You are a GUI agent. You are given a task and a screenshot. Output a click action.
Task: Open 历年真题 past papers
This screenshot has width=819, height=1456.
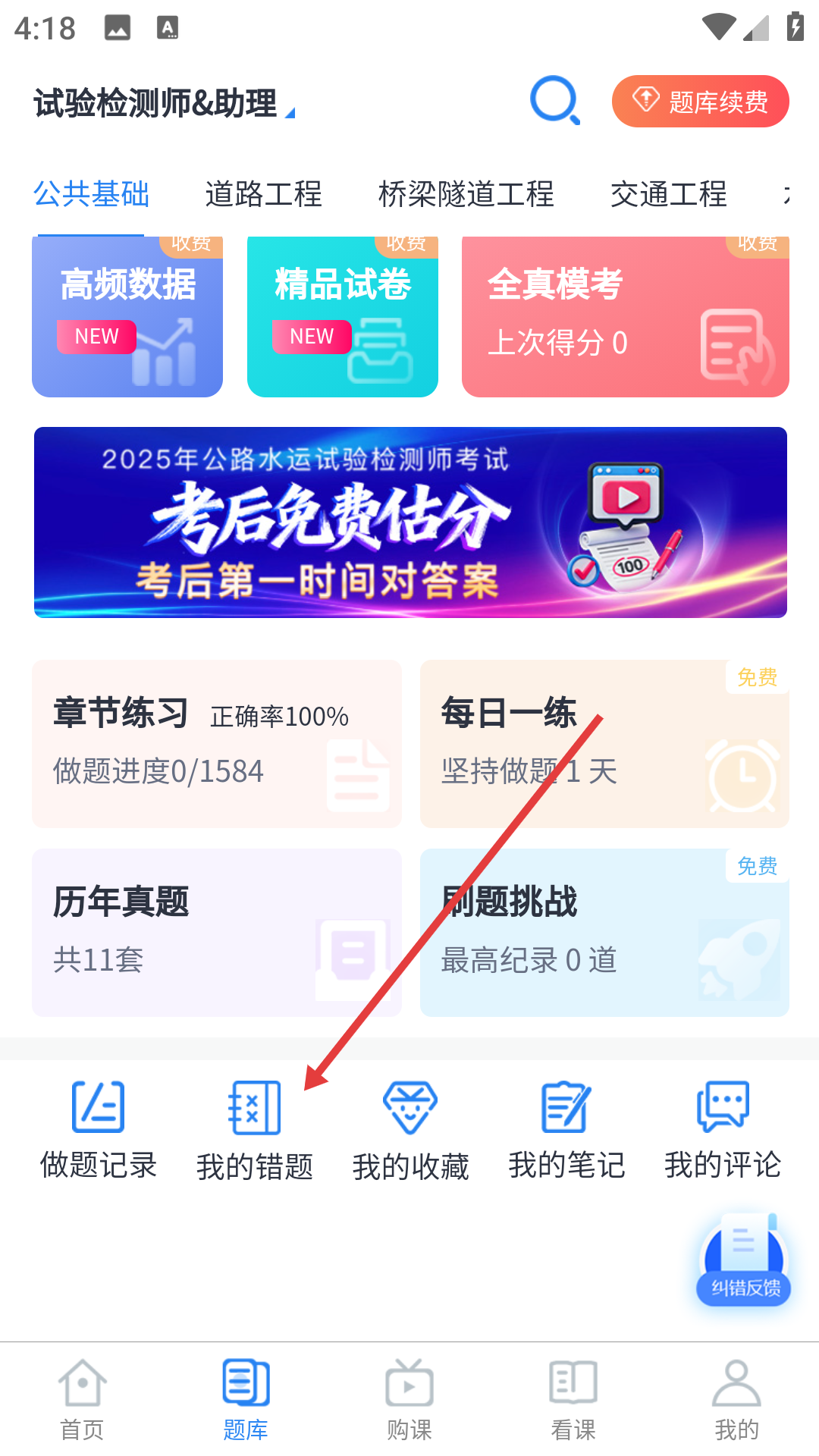[x=216, y=932]
